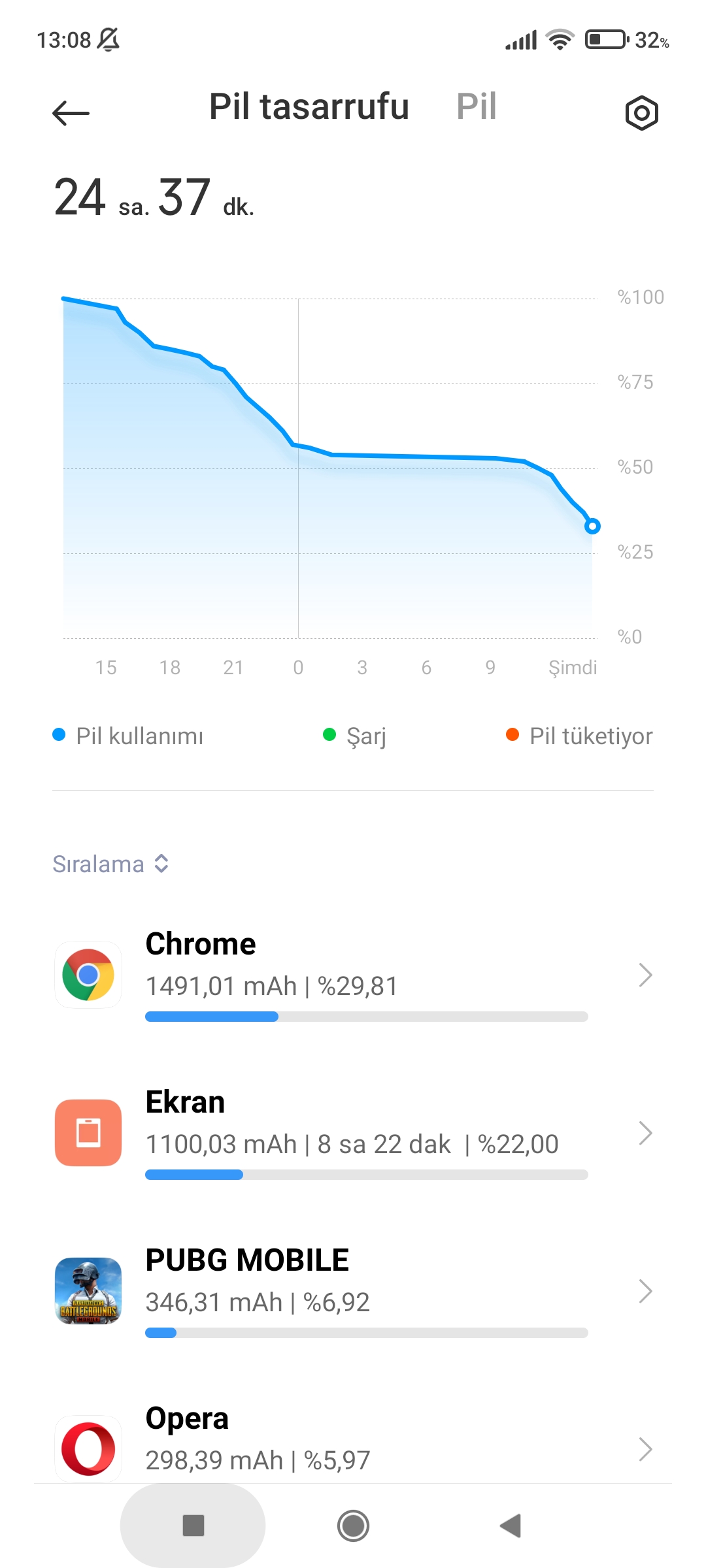
Task: Tap the system recent apps square button
Action: (193, 1526)
